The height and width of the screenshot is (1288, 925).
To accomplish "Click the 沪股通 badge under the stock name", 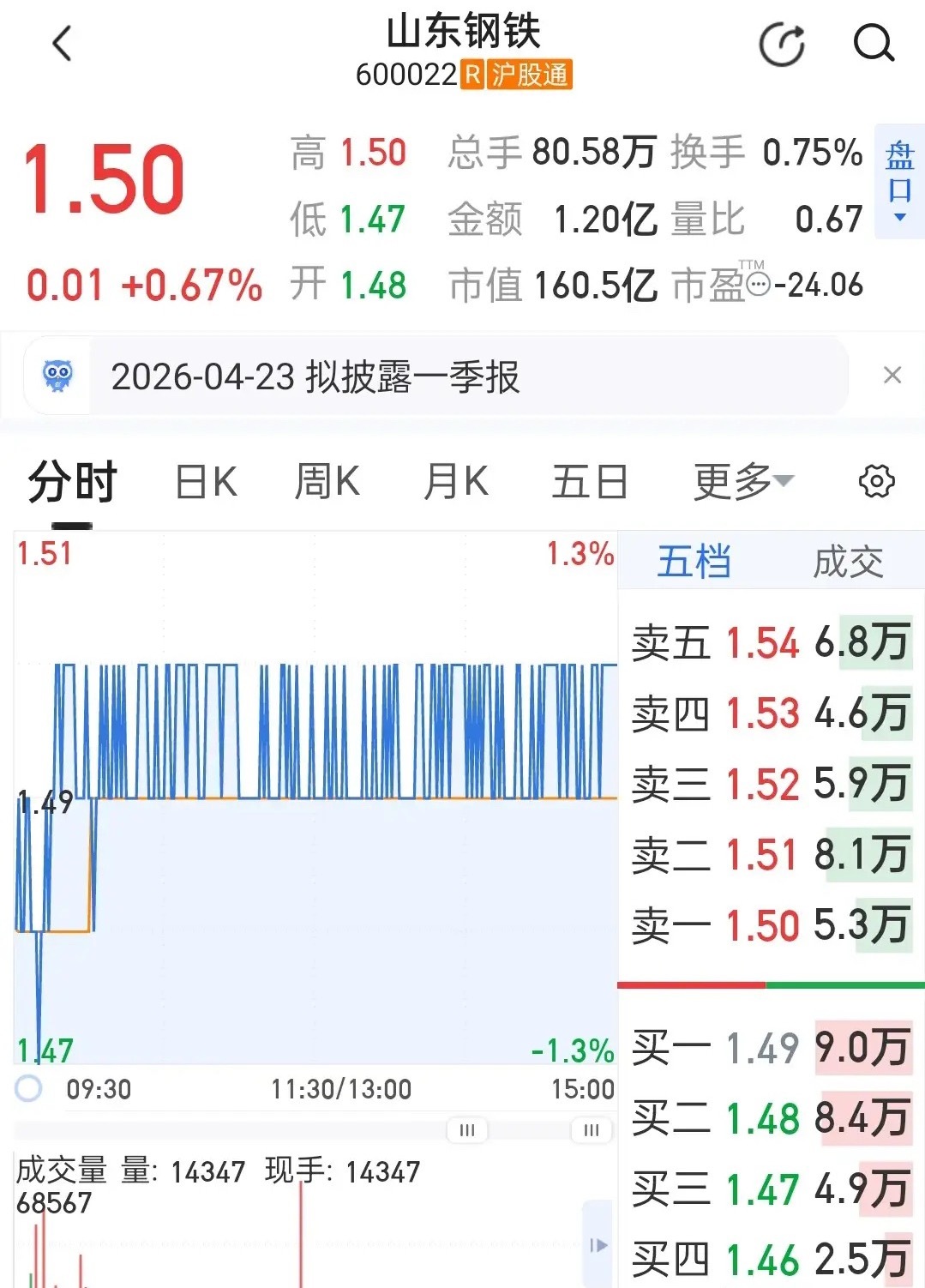I will (x=527, y=75).
